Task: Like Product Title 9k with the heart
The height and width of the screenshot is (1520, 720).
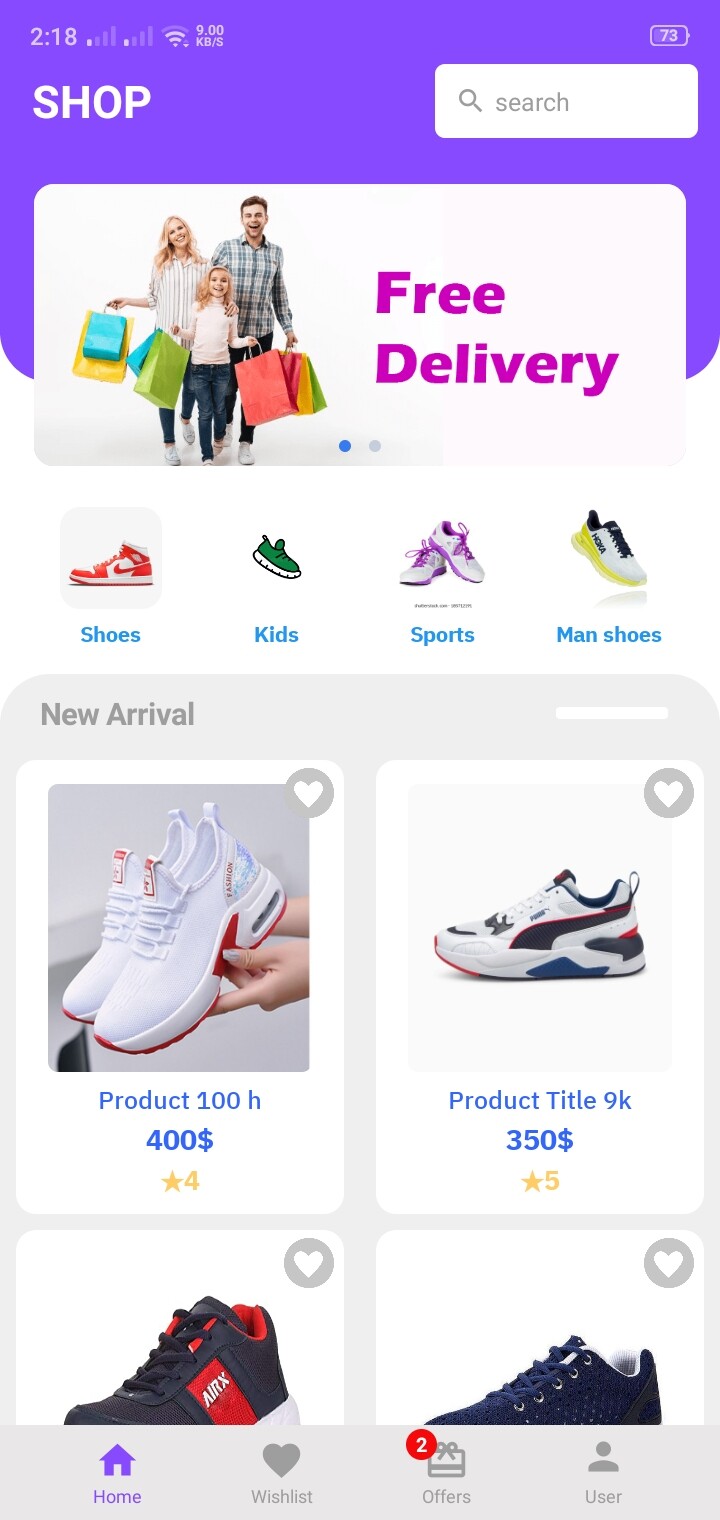Action: coord(668,793)
